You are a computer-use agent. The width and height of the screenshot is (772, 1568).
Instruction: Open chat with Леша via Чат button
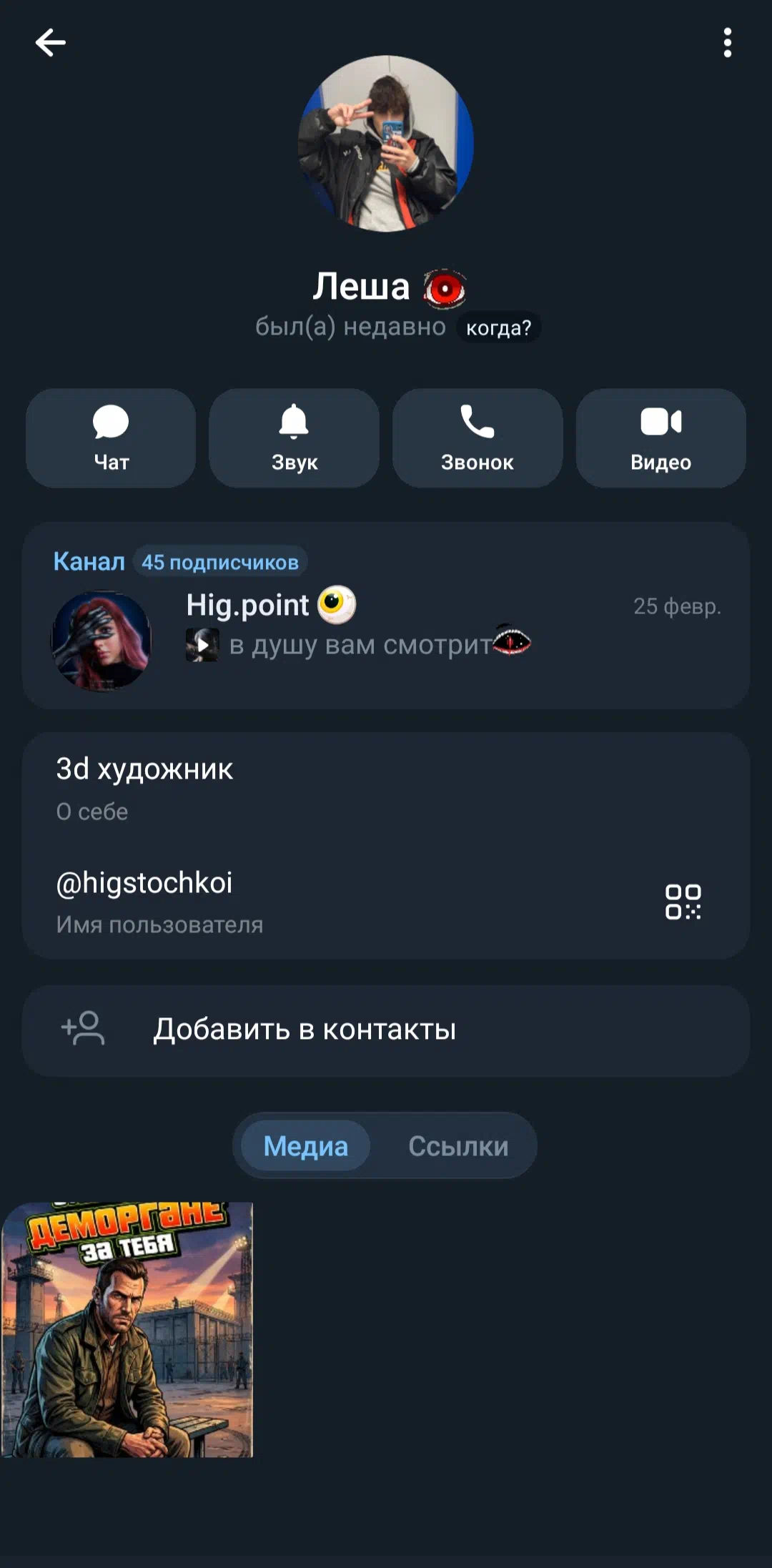coord(111,438)
